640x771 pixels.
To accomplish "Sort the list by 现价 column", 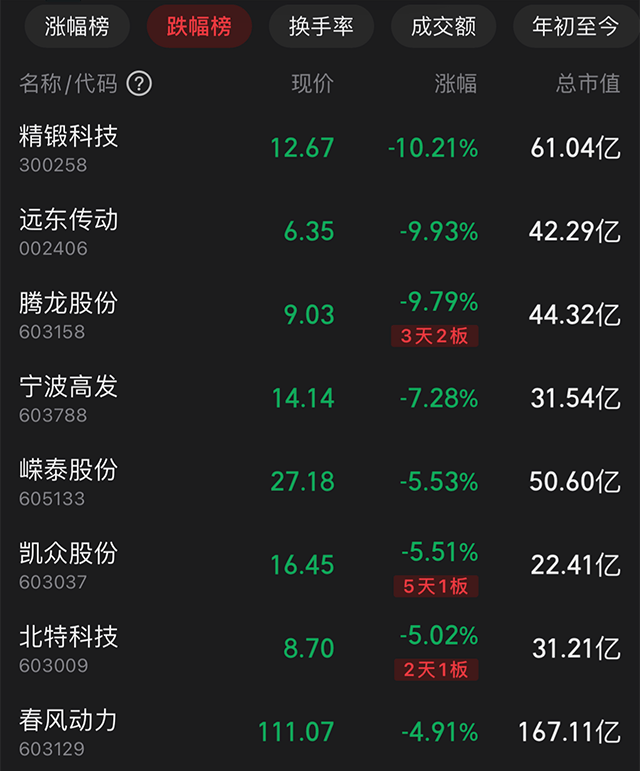I will (312, 84).
